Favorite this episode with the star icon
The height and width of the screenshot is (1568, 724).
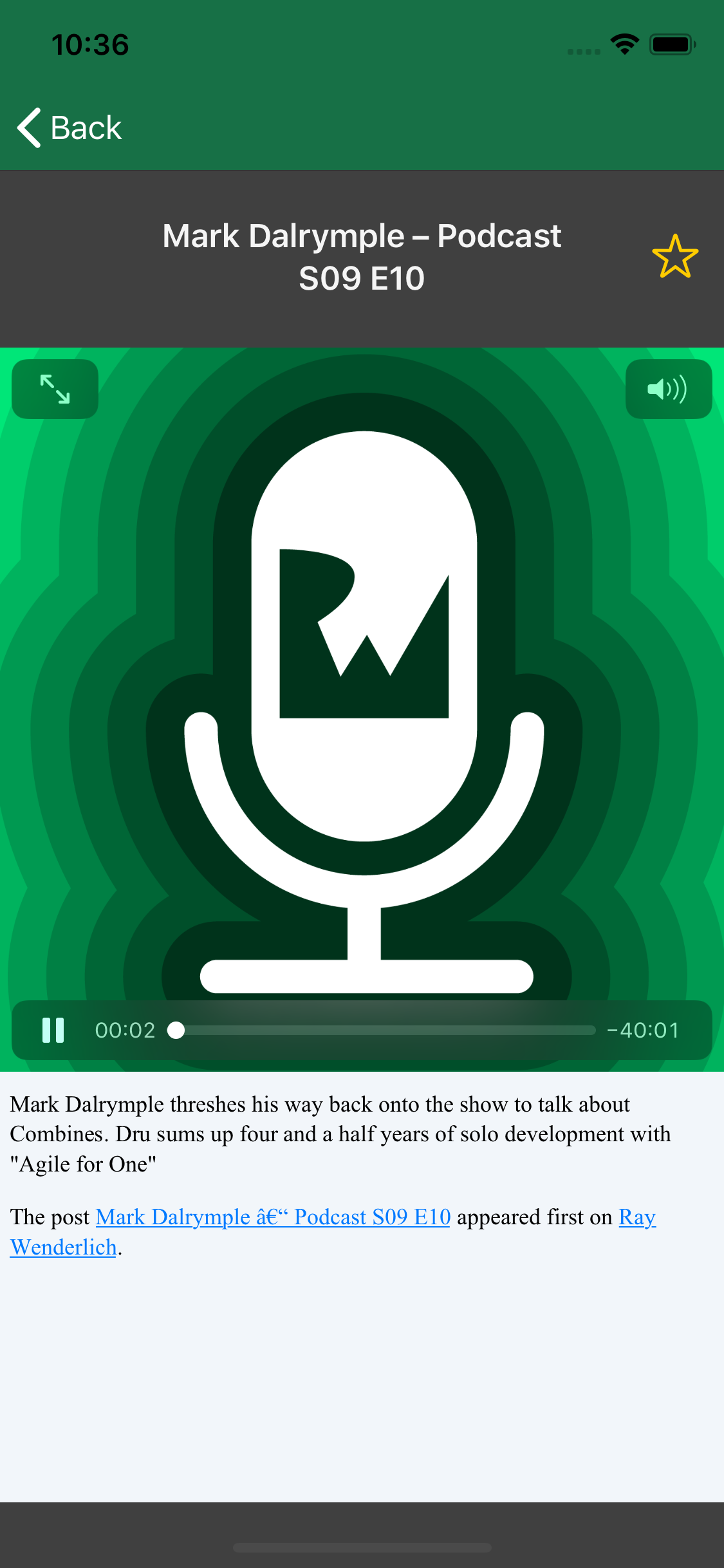tap(675, 256)
